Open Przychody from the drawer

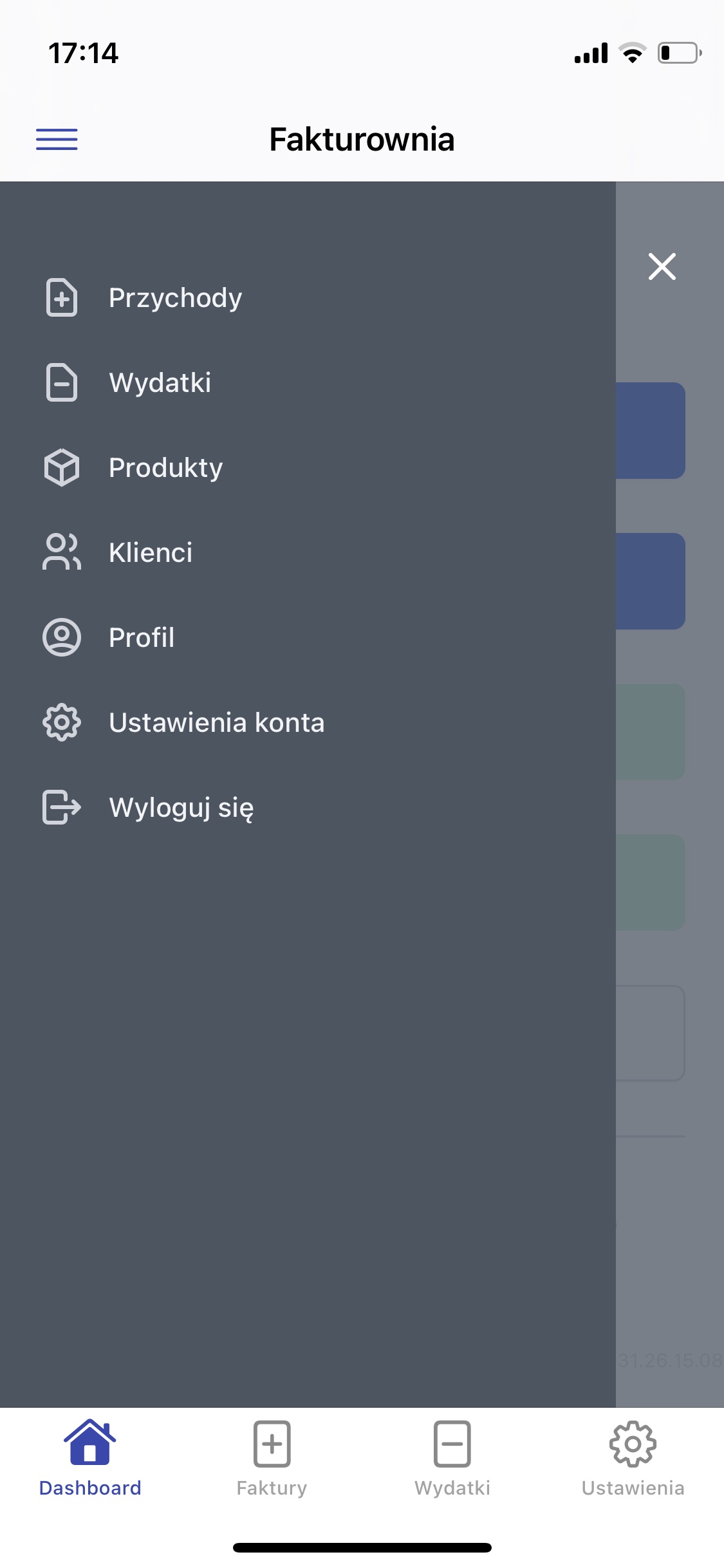(175, 298)
